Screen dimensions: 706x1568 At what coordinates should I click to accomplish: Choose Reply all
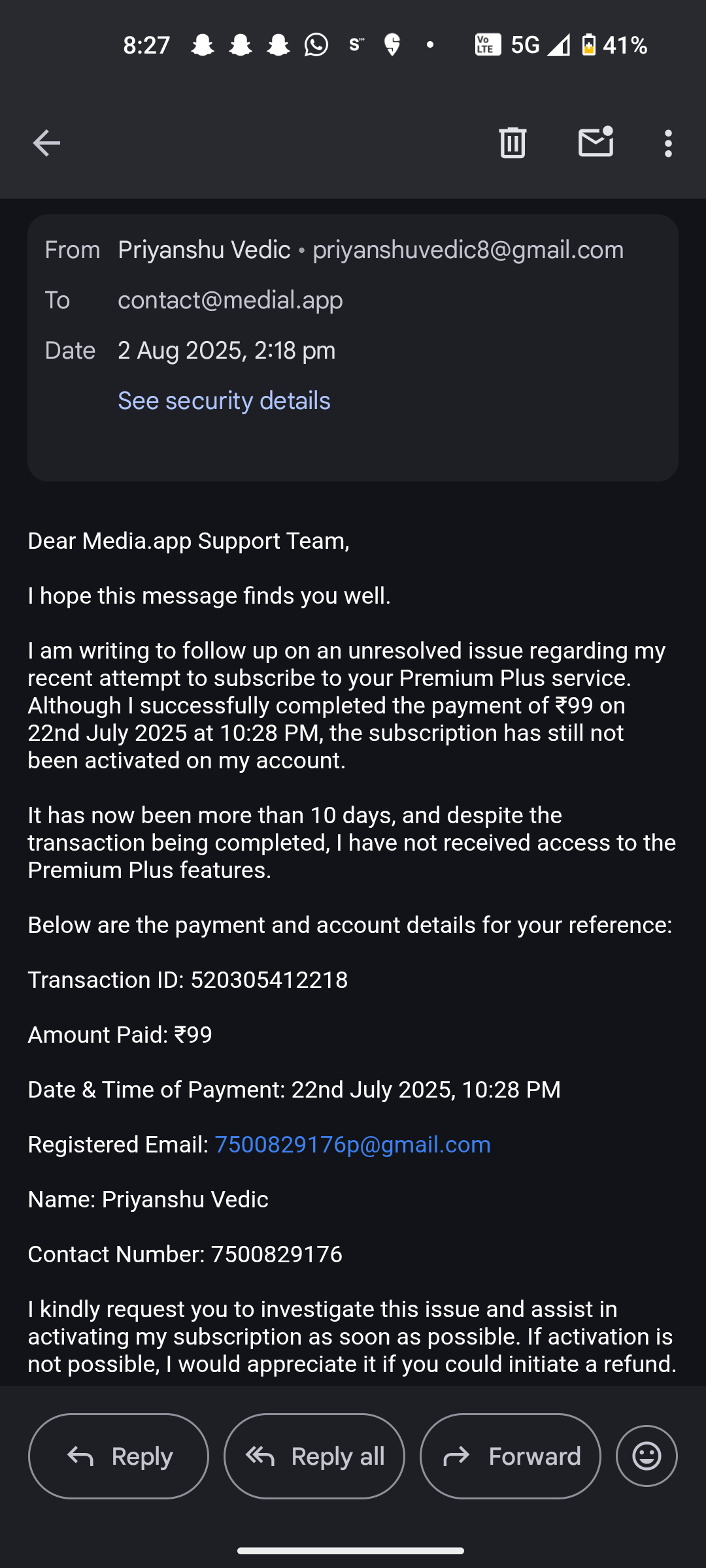pyautogui.click(x=314, y=1456)
